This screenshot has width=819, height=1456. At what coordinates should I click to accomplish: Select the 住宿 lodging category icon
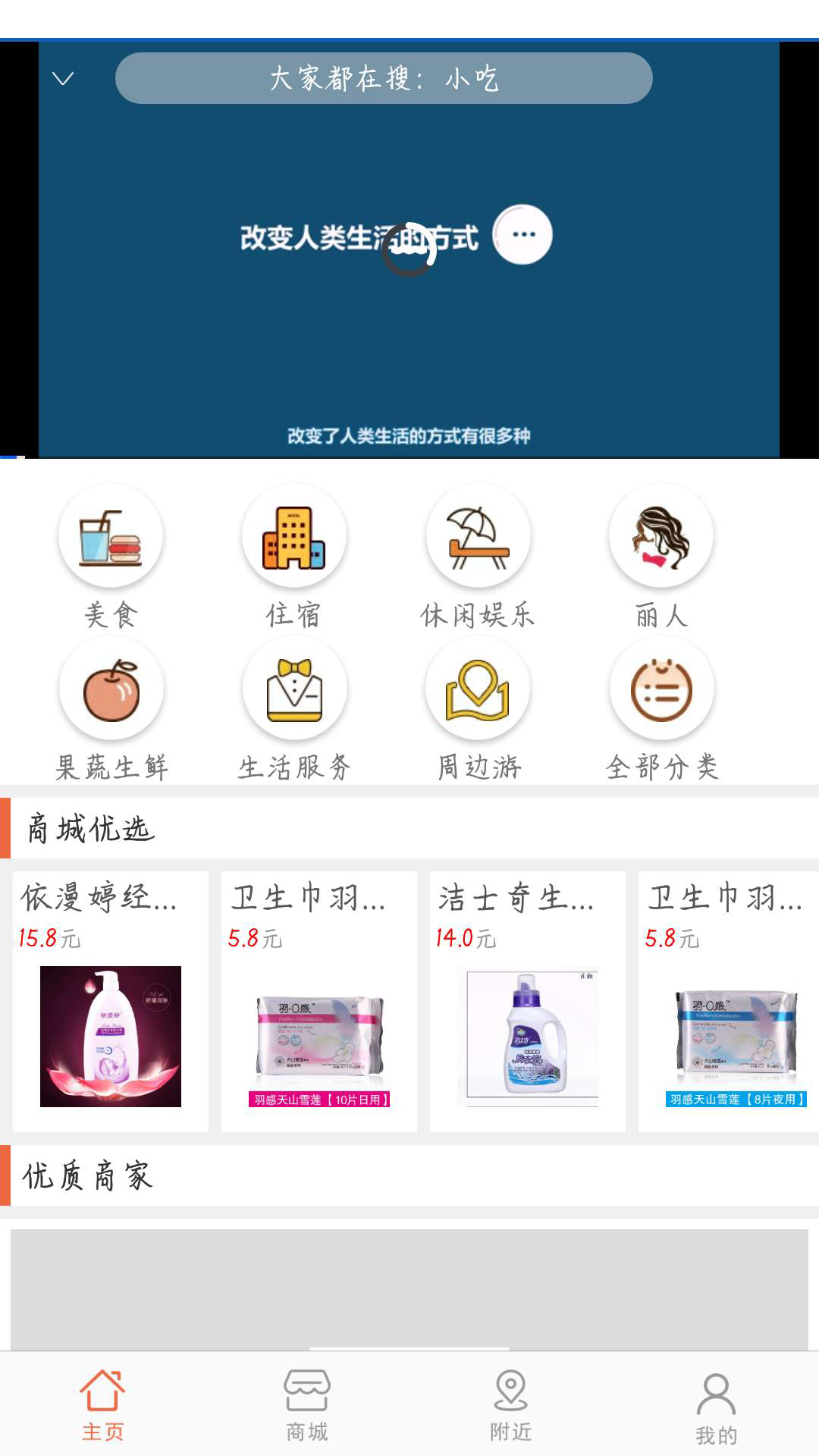click(x=293, y=535)
